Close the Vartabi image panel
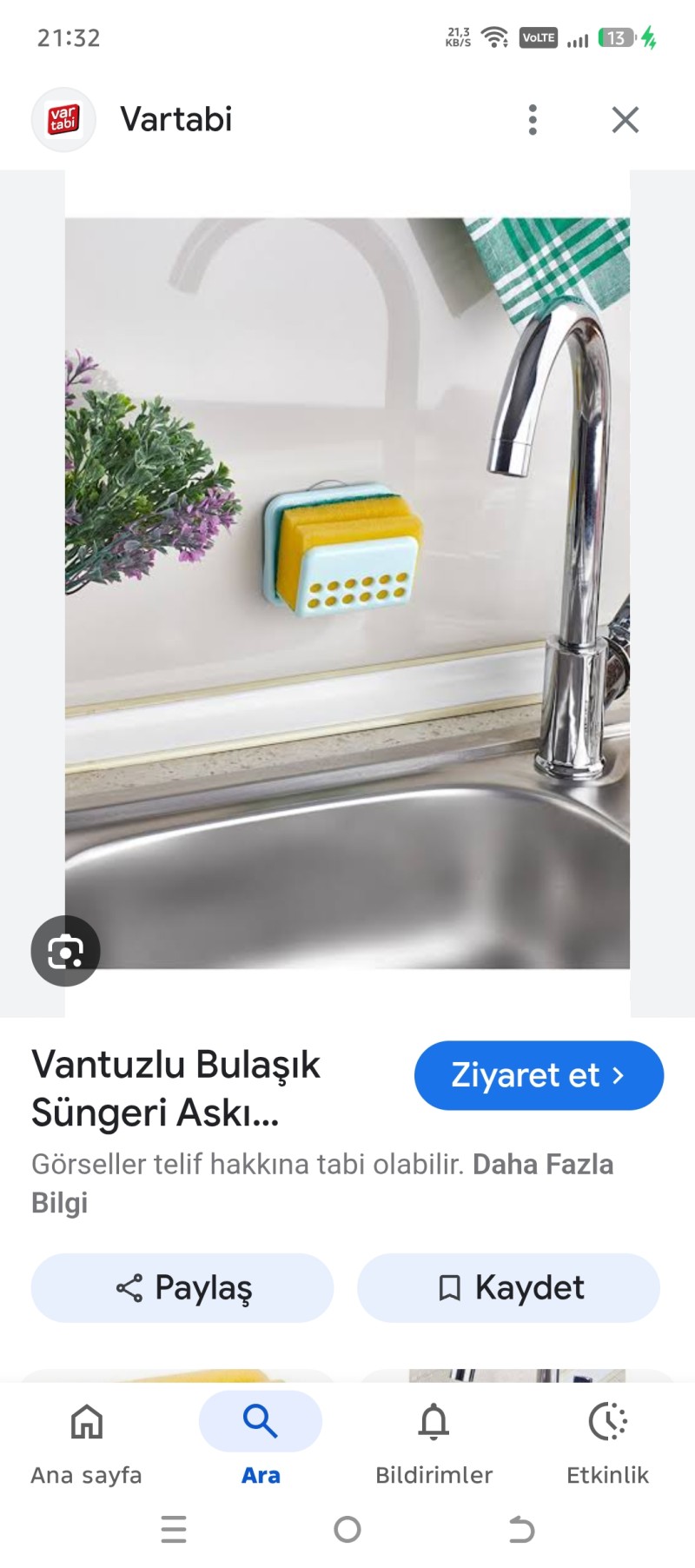 click(x=625, y=120)
